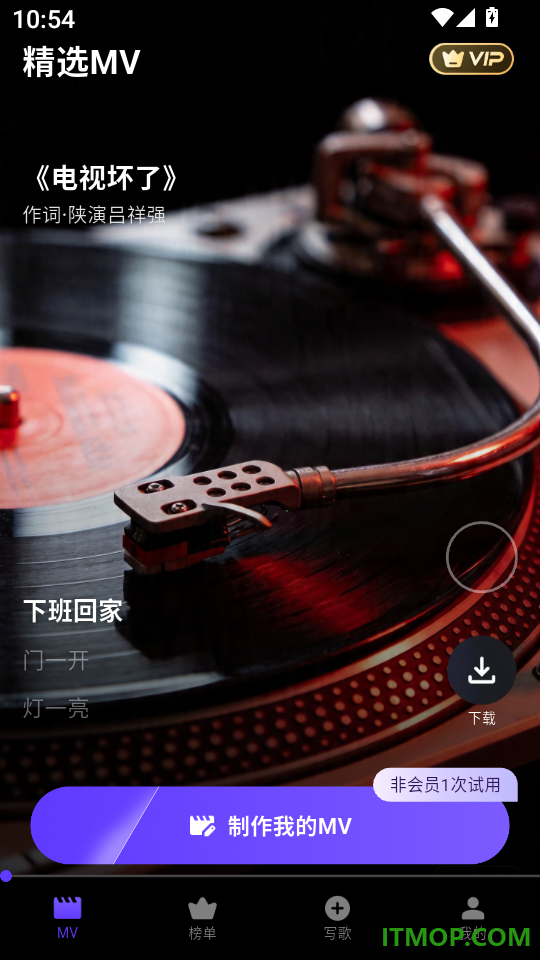Open the VIP membership badge
Screen dimensions: 540x960
point(471,59)
